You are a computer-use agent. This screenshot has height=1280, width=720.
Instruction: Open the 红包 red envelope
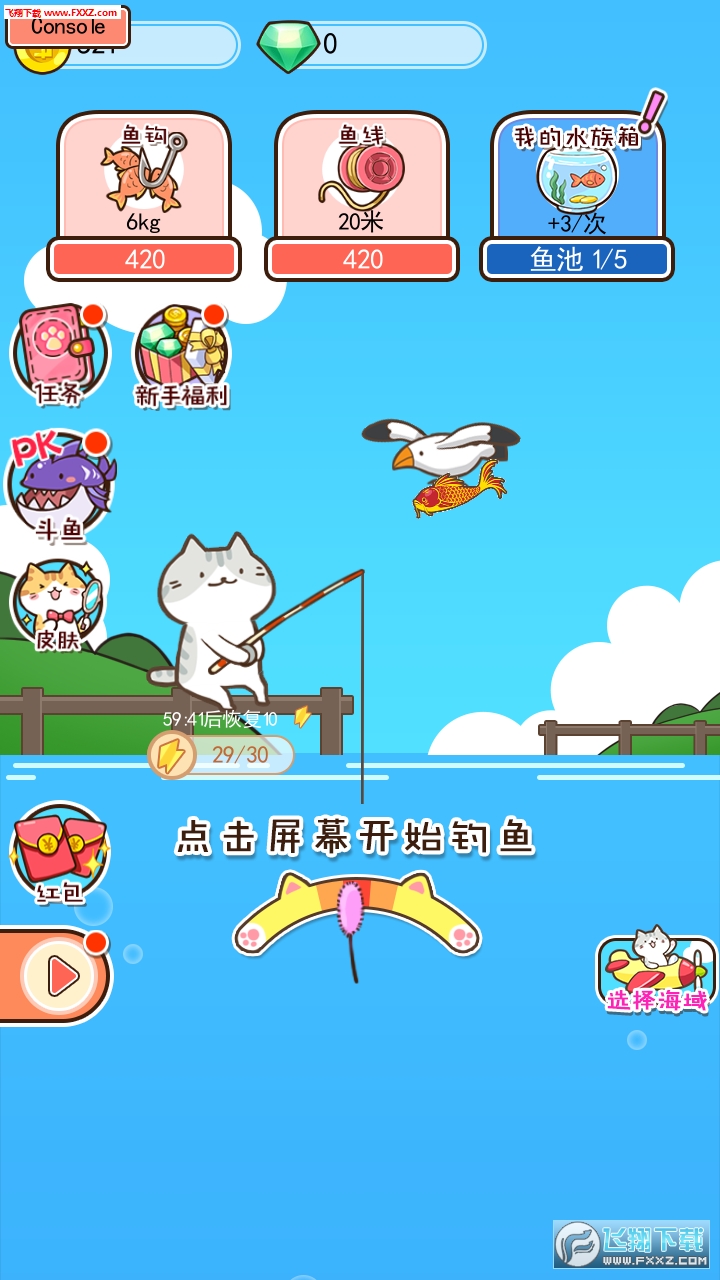pos(59,851)
